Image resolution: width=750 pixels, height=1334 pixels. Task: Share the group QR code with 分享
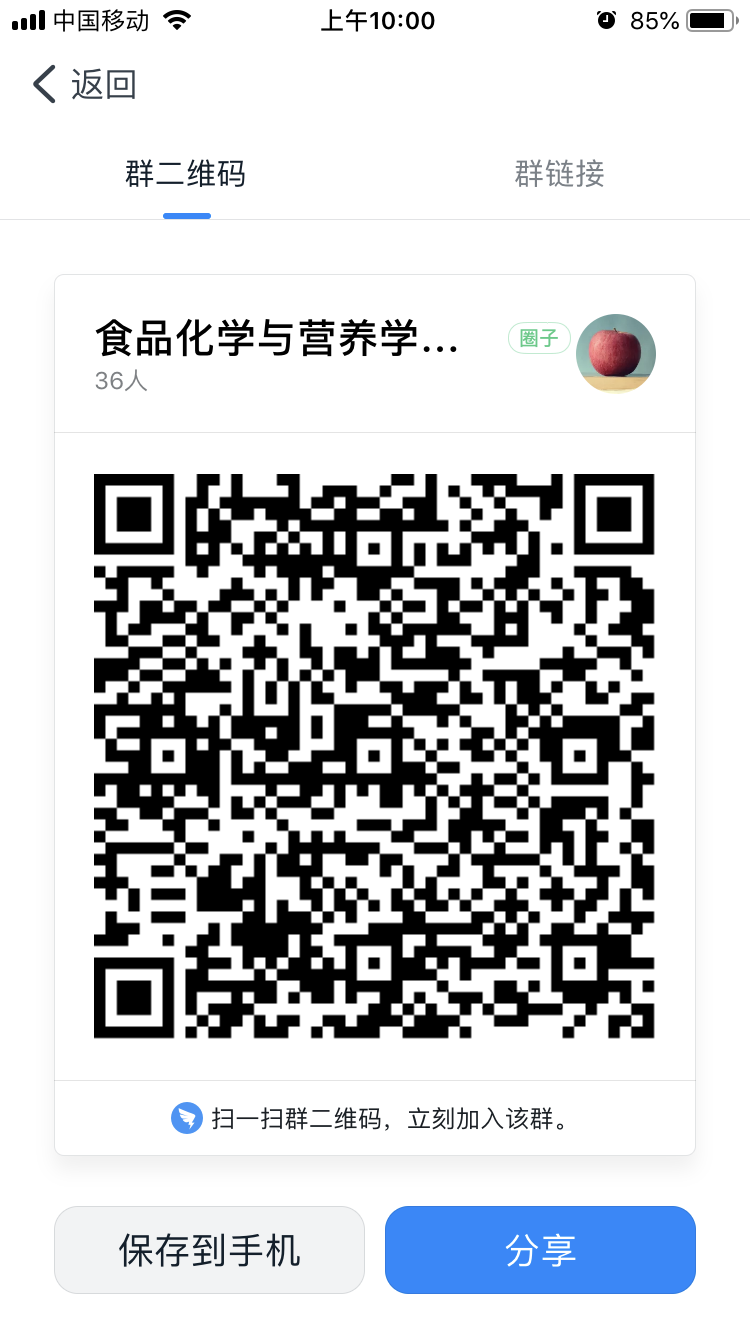coord(540,1250)
